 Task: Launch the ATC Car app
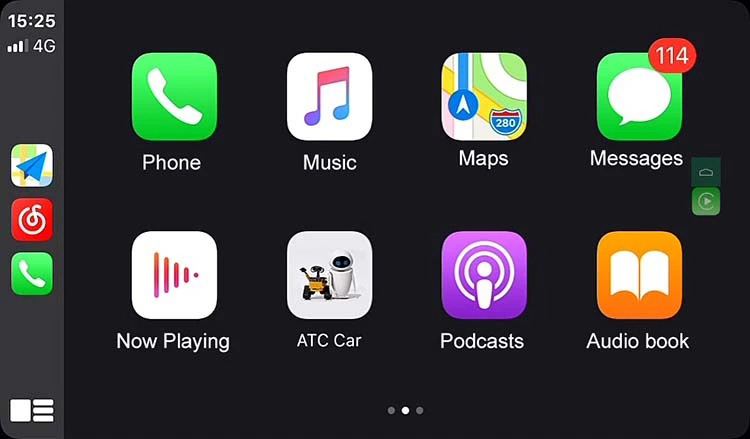coord(329,275)
